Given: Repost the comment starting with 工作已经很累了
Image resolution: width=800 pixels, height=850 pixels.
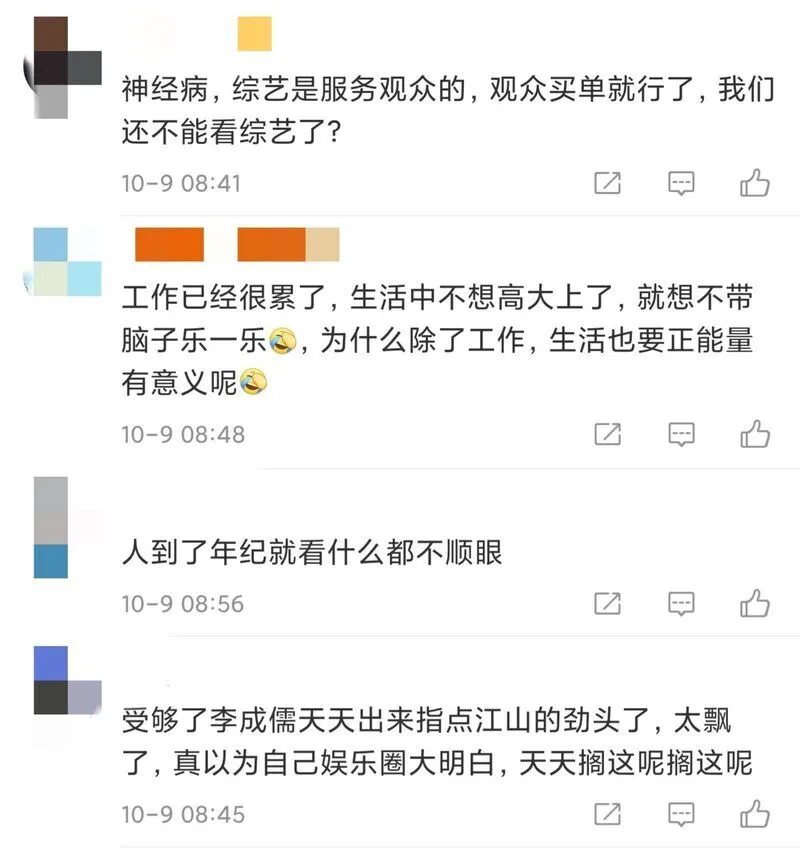Looking at the screenshot, I should click(x=607, y=434).
